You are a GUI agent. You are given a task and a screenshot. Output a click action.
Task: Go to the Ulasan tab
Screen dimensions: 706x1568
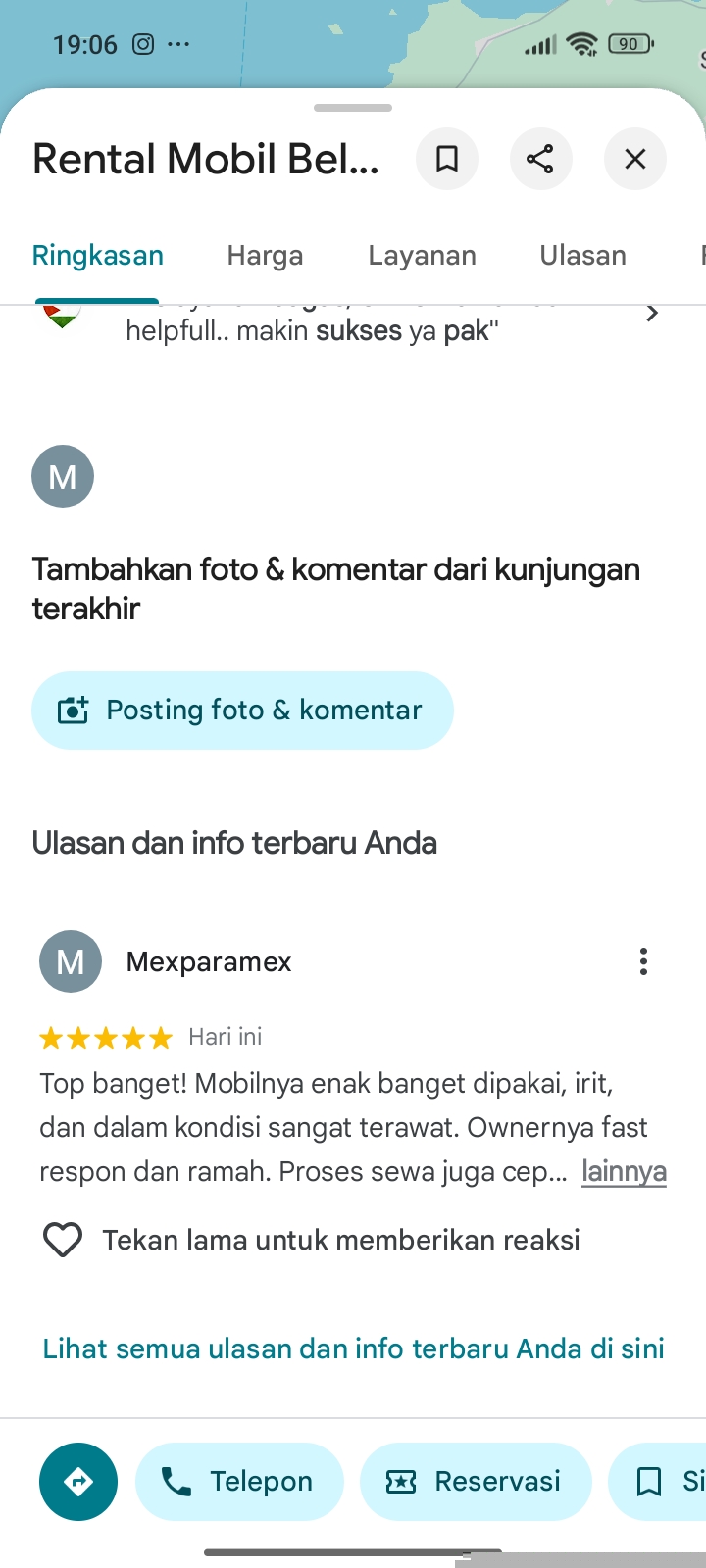(582, 256)
